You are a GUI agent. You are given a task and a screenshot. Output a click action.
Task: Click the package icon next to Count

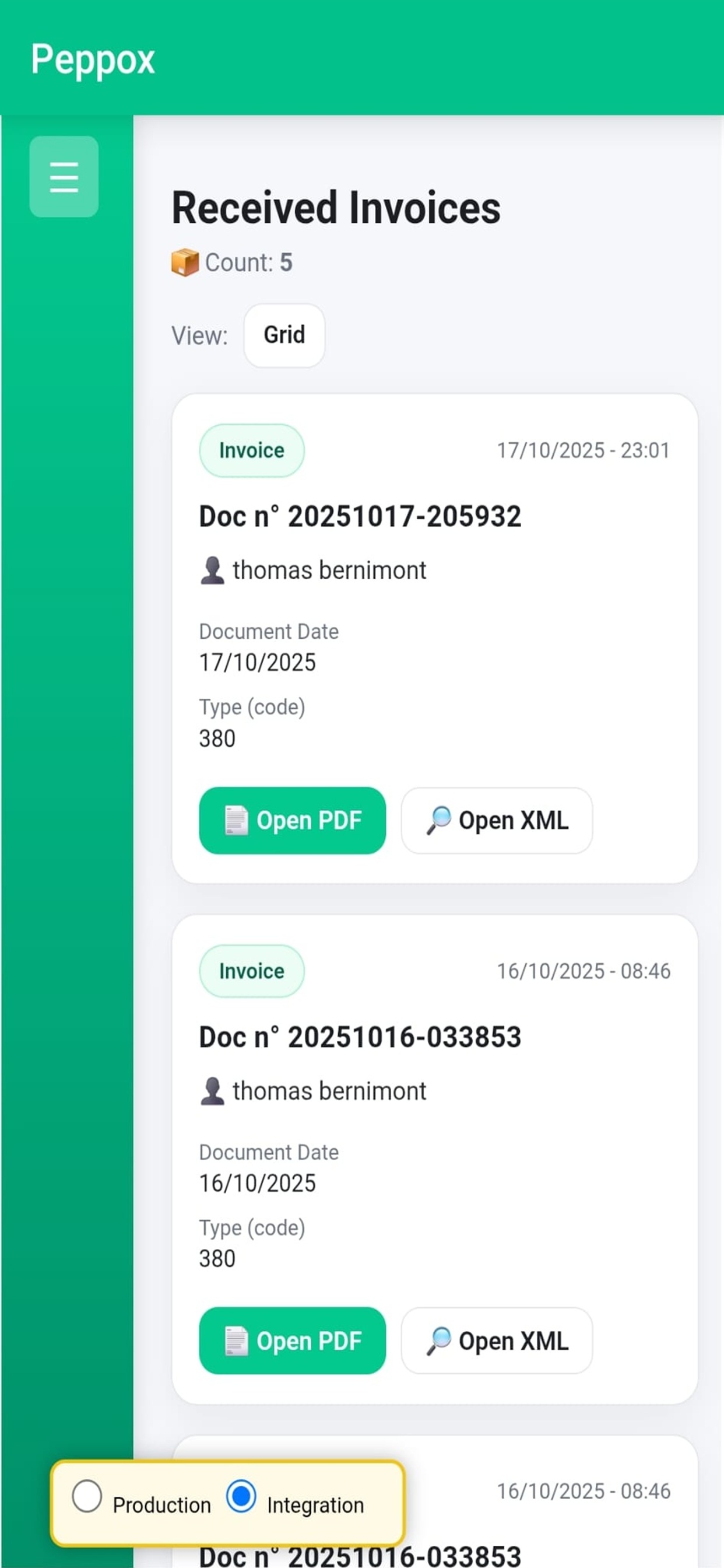(184, 262)
